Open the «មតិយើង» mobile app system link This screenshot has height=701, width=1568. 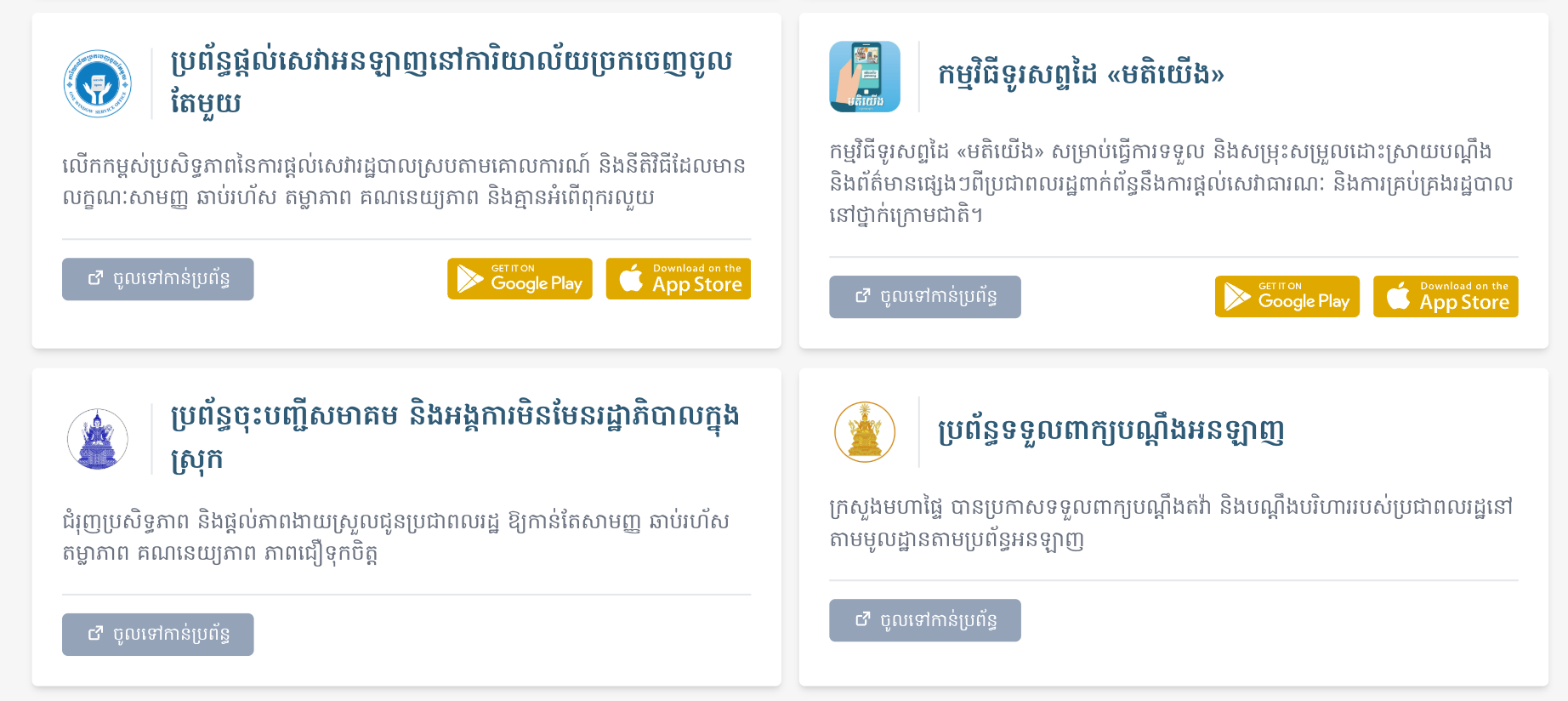tap(924, 297)
